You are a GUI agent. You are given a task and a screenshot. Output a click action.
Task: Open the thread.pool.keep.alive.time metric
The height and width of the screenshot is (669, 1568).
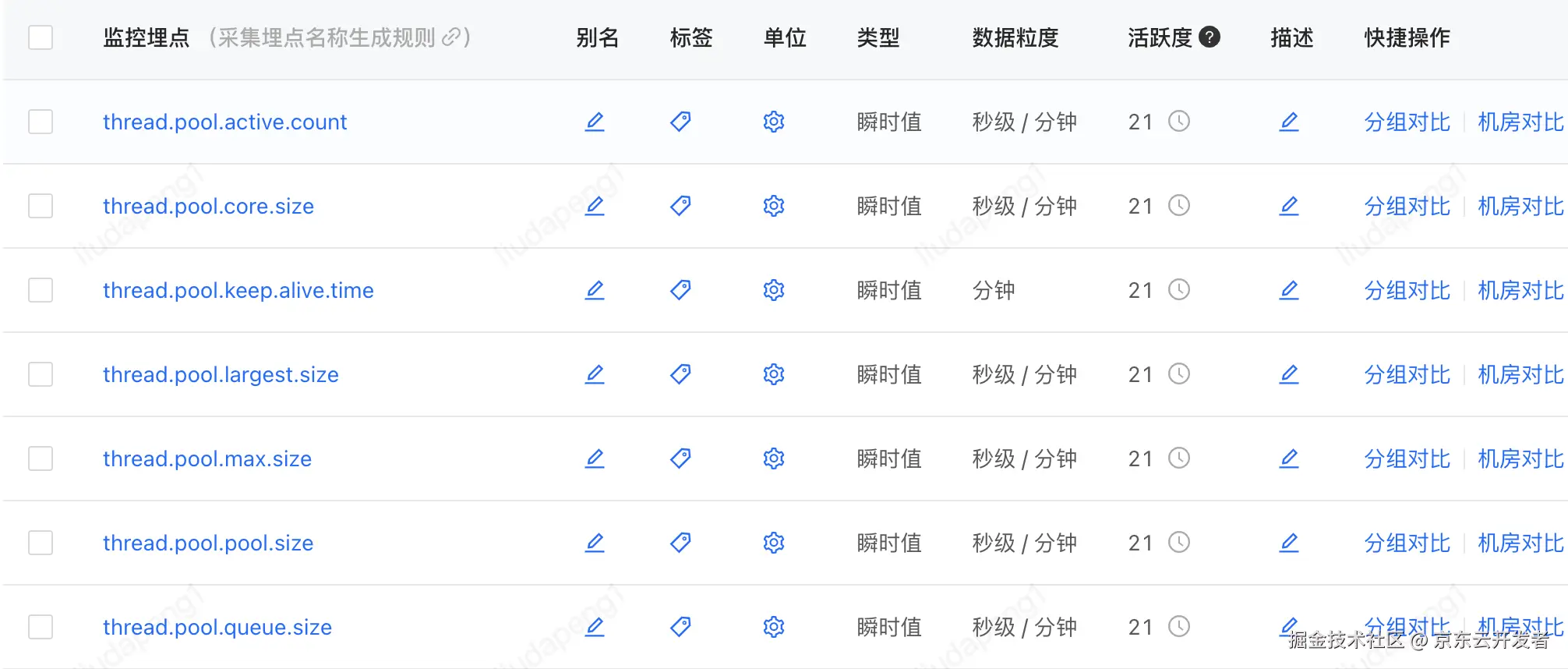tap(238, 290)
